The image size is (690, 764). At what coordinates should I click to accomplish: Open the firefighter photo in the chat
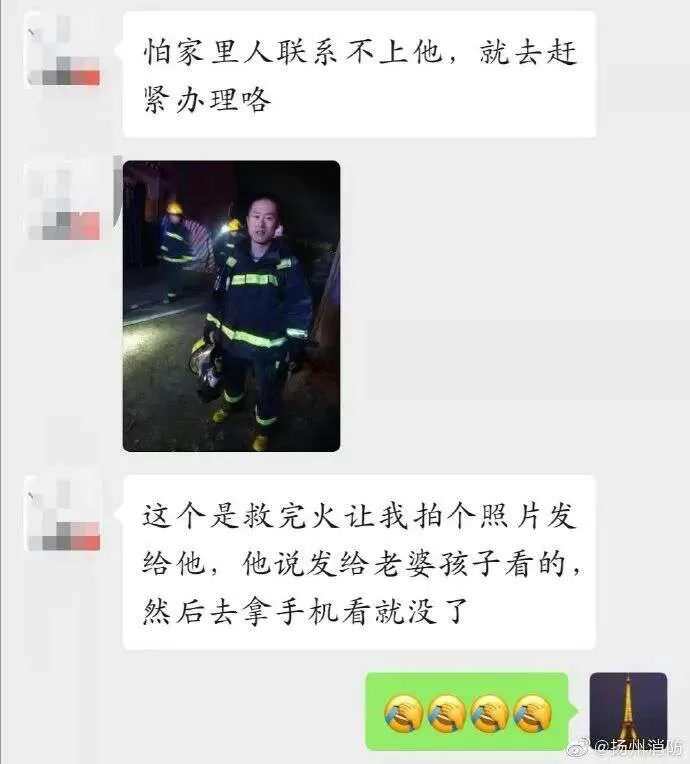(x=231, y=306)
